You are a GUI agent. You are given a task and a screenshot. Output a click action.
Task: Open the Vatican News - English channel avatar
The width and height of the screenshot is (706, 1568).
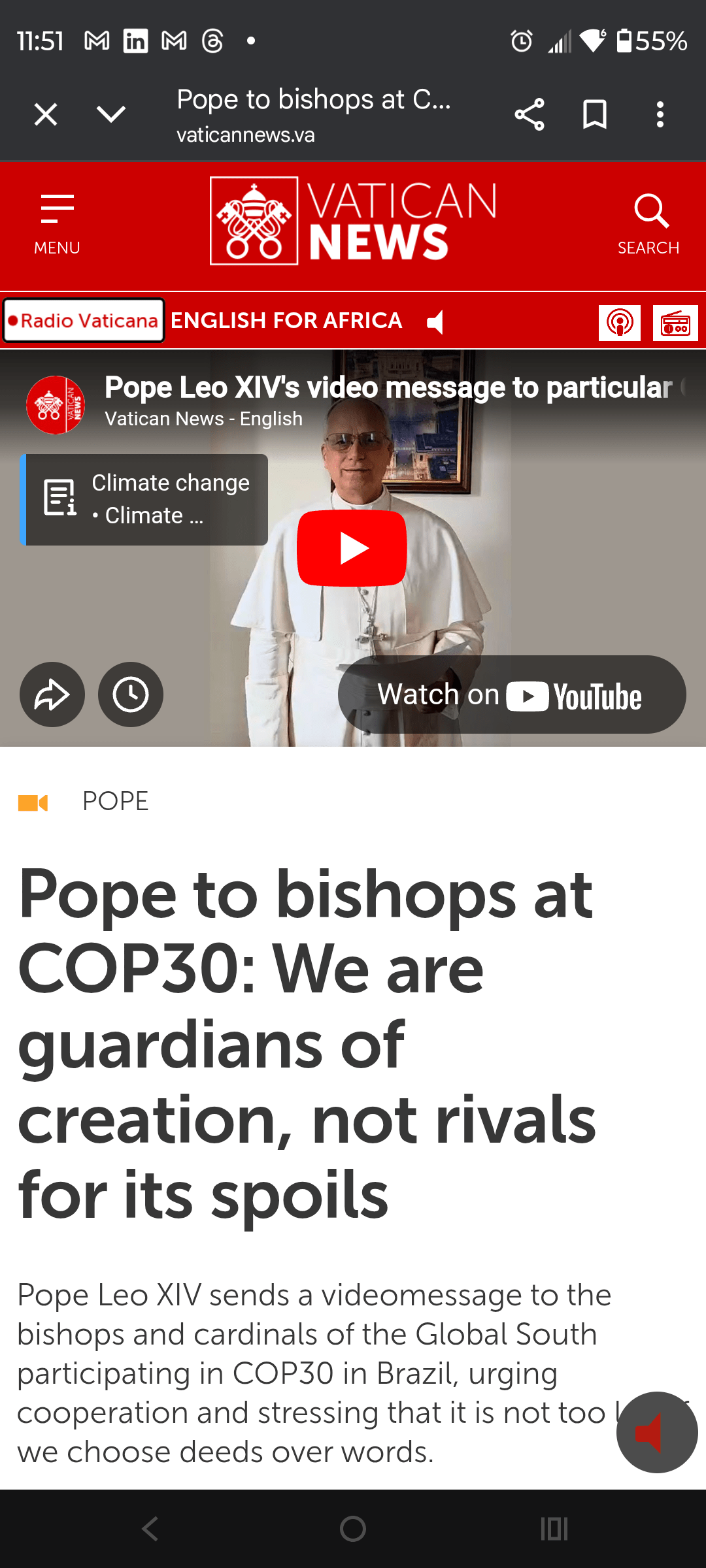pos(56,405)
